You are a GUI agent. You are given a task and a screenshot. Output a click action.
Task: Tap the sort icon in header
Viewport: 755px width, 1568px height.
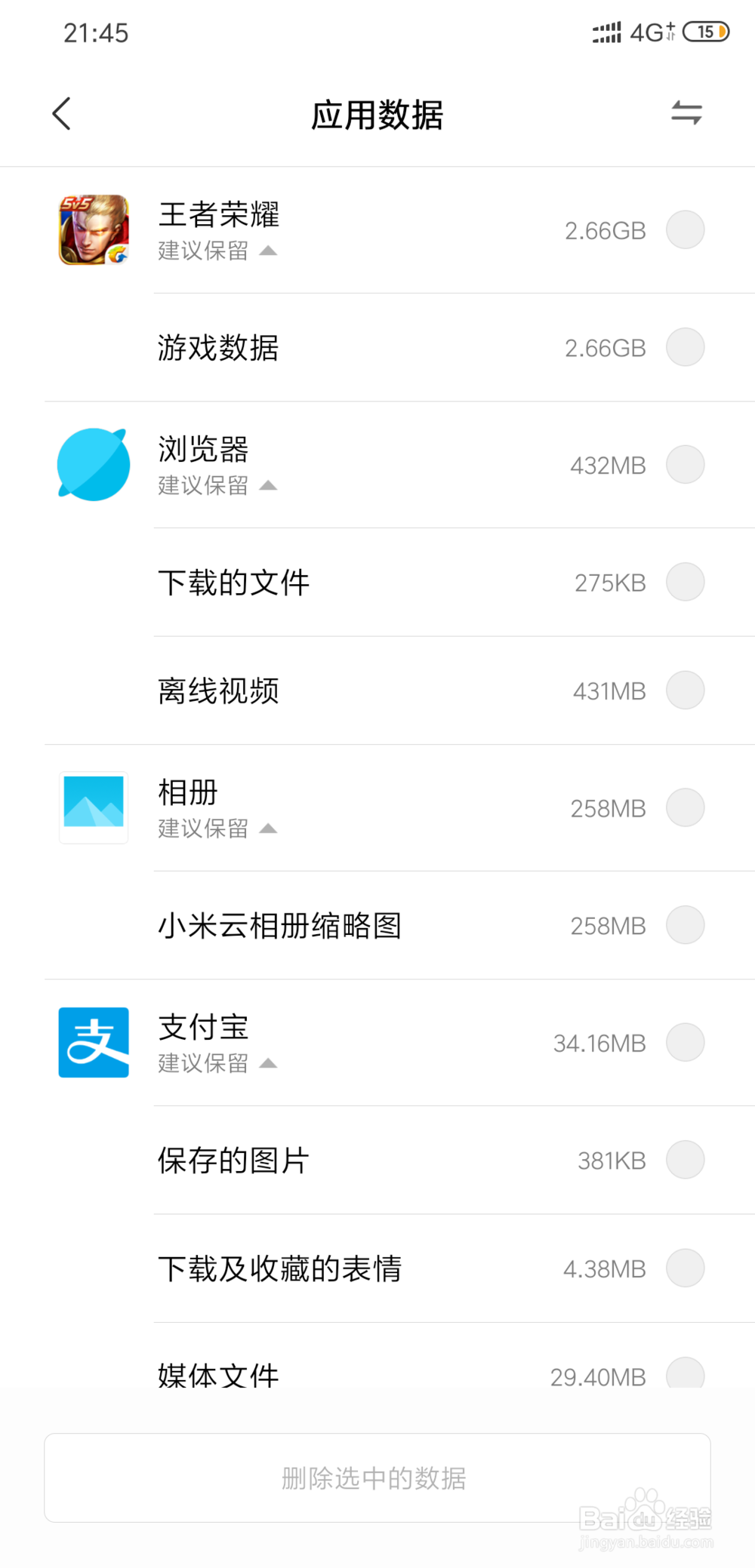coord(686,113)
